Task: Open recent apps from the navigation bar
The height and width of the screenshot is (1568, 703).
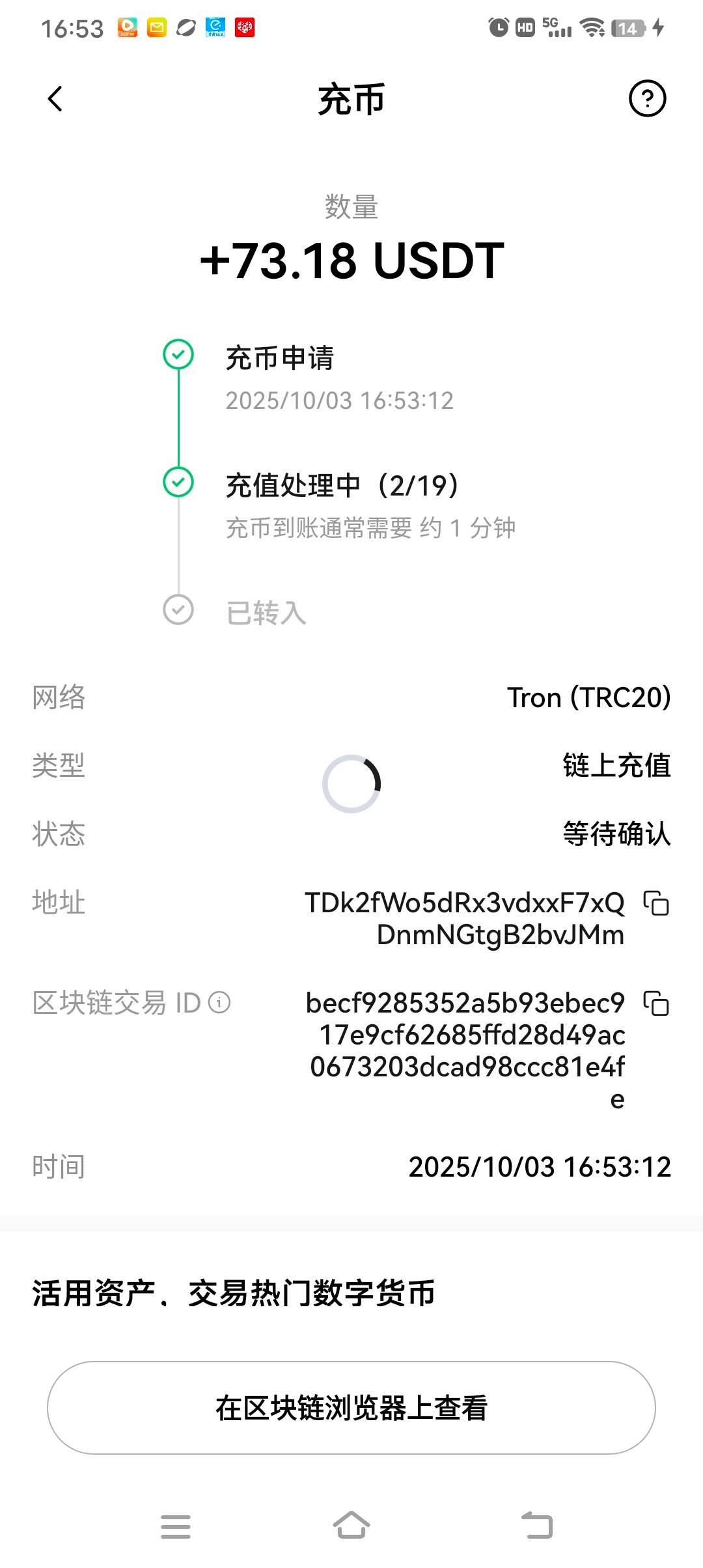Action: [176, 1527]
